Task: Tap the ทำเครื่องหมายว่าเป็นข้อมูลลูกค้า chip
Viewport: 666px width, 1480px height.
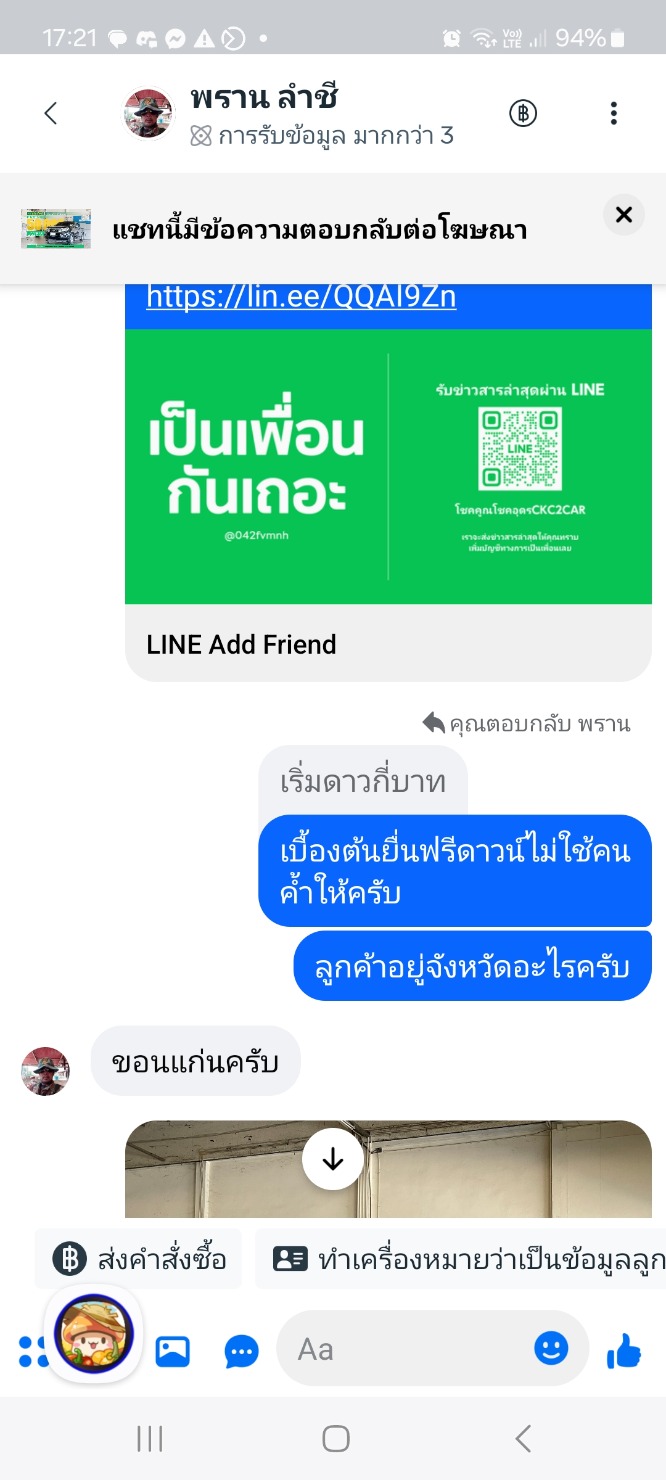Action: [461, 1259]
